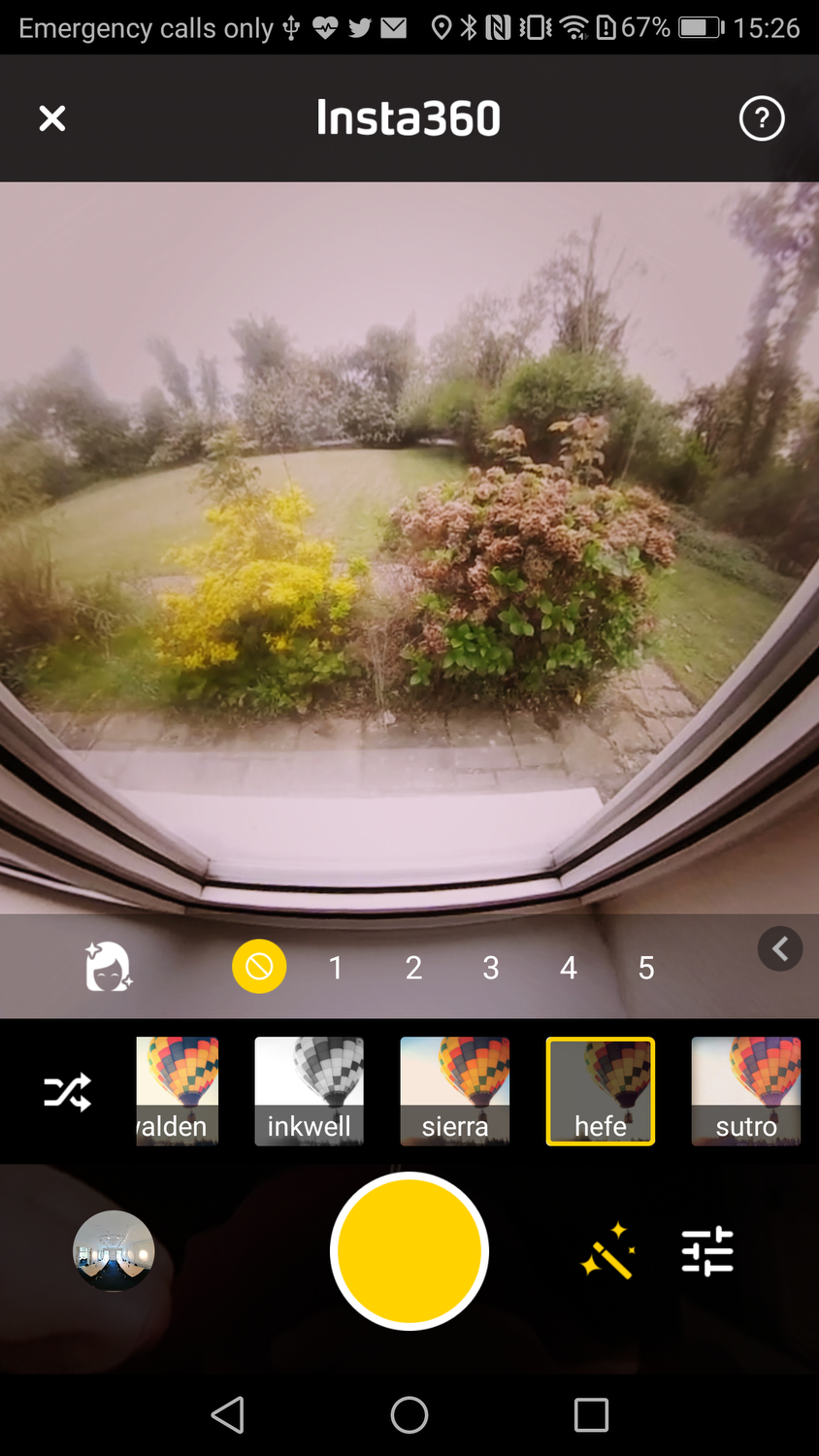
Task: Apply the sierra filter
Action: pyautogui.click(x=454, y=1091)
